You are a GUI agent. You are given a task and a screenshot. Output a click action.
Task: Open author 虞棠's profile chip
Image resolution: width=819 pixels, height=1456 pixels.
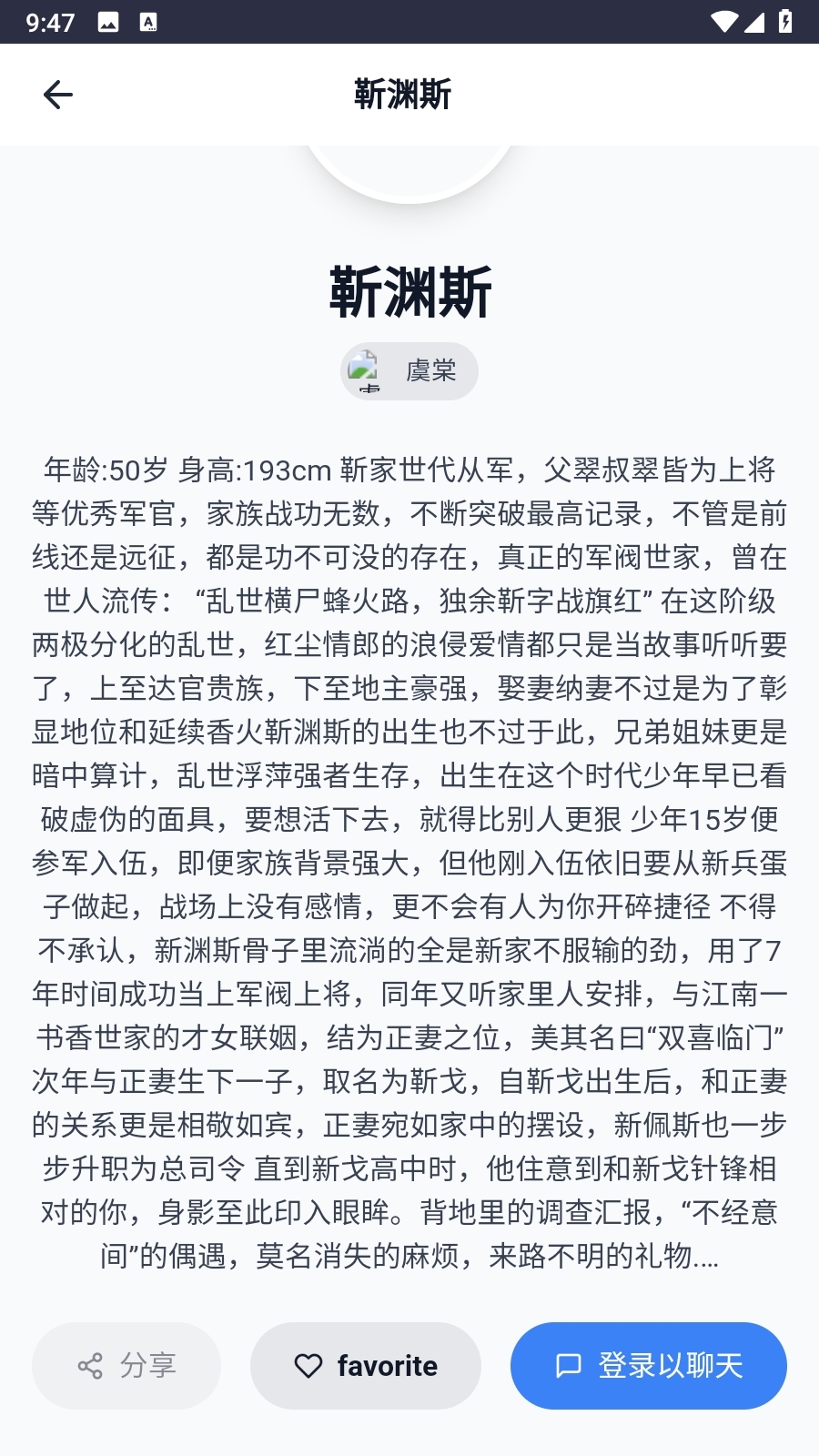[409, 370]
